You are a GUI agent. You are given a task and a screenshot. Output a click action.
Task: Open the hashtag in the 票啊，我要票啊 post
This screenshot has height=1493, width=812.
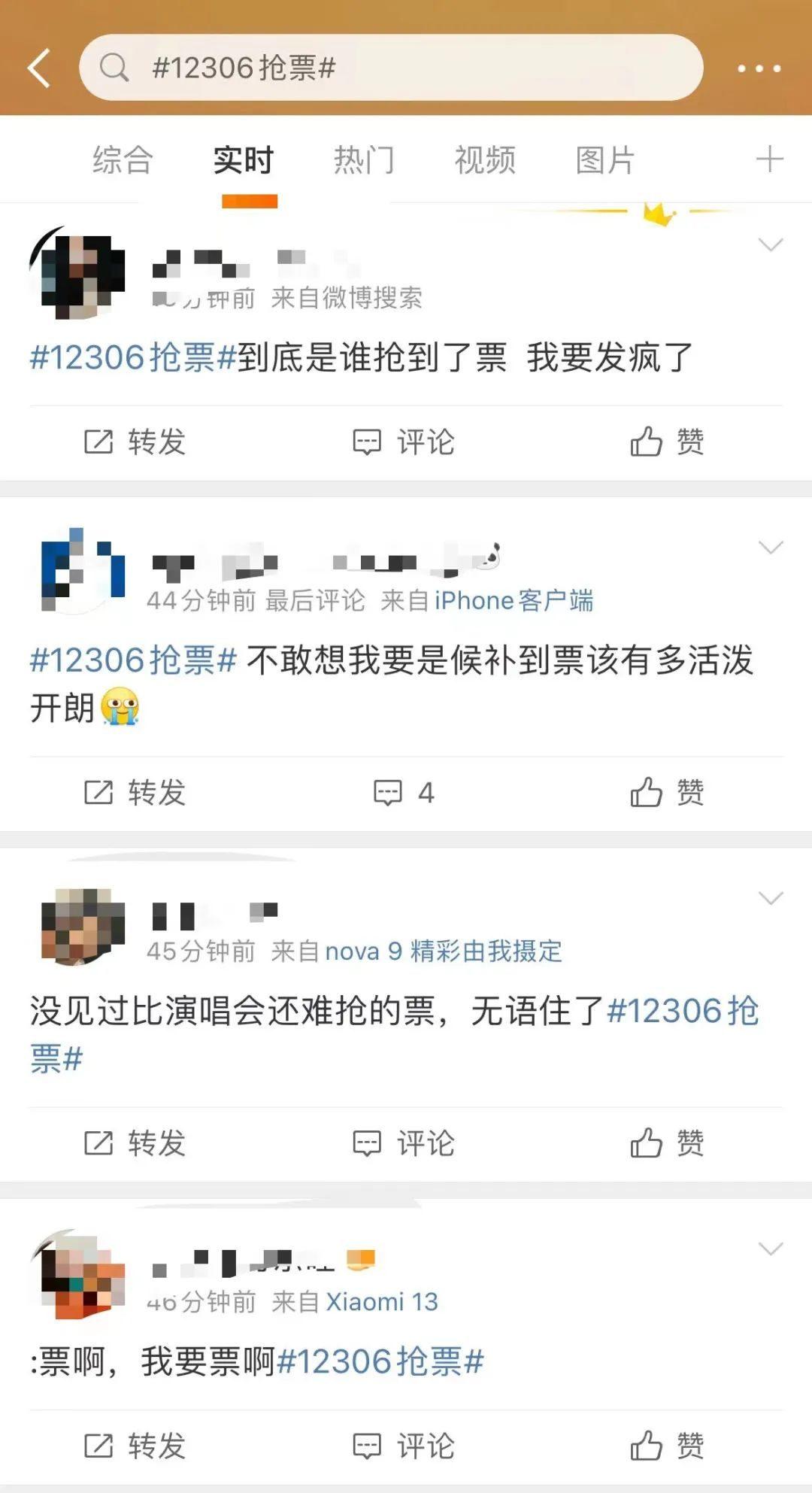click(x=380, y=1362)
